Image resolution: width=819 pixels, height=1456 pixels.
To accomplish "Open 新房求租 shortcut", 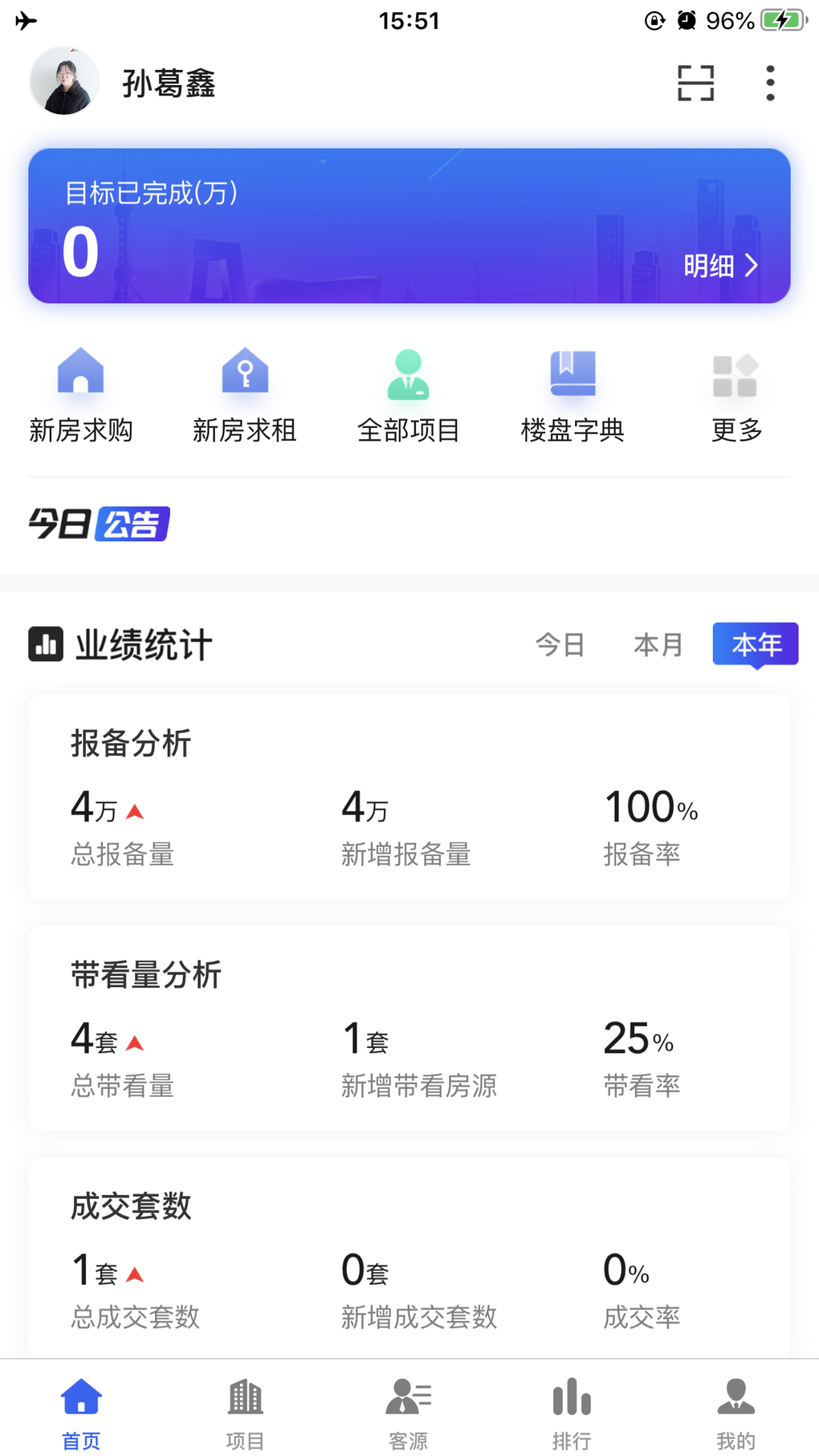I will pyautogui.click(x=245, y=395).
